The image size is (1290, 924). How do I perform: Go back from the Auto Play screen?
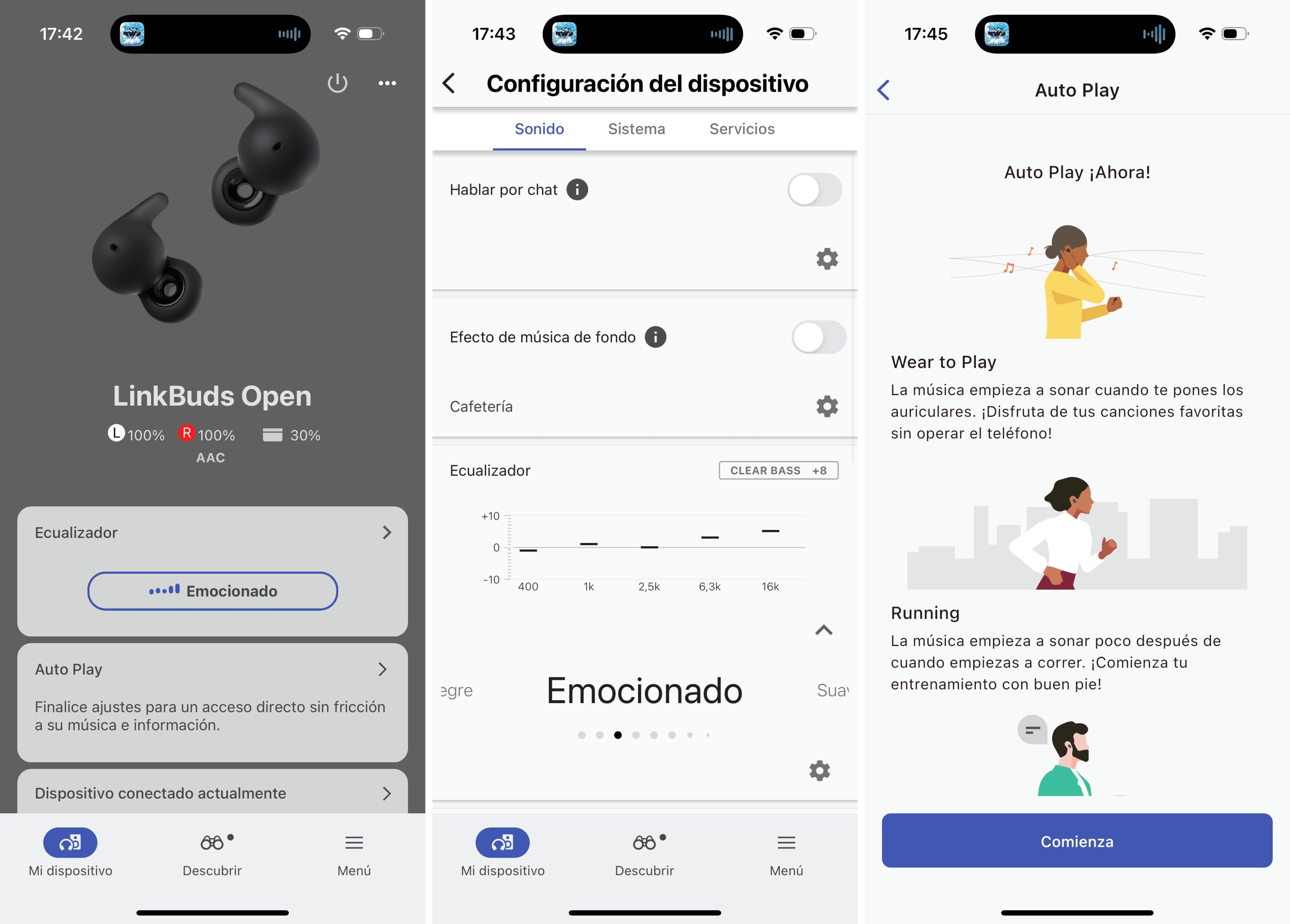[883, 90]
